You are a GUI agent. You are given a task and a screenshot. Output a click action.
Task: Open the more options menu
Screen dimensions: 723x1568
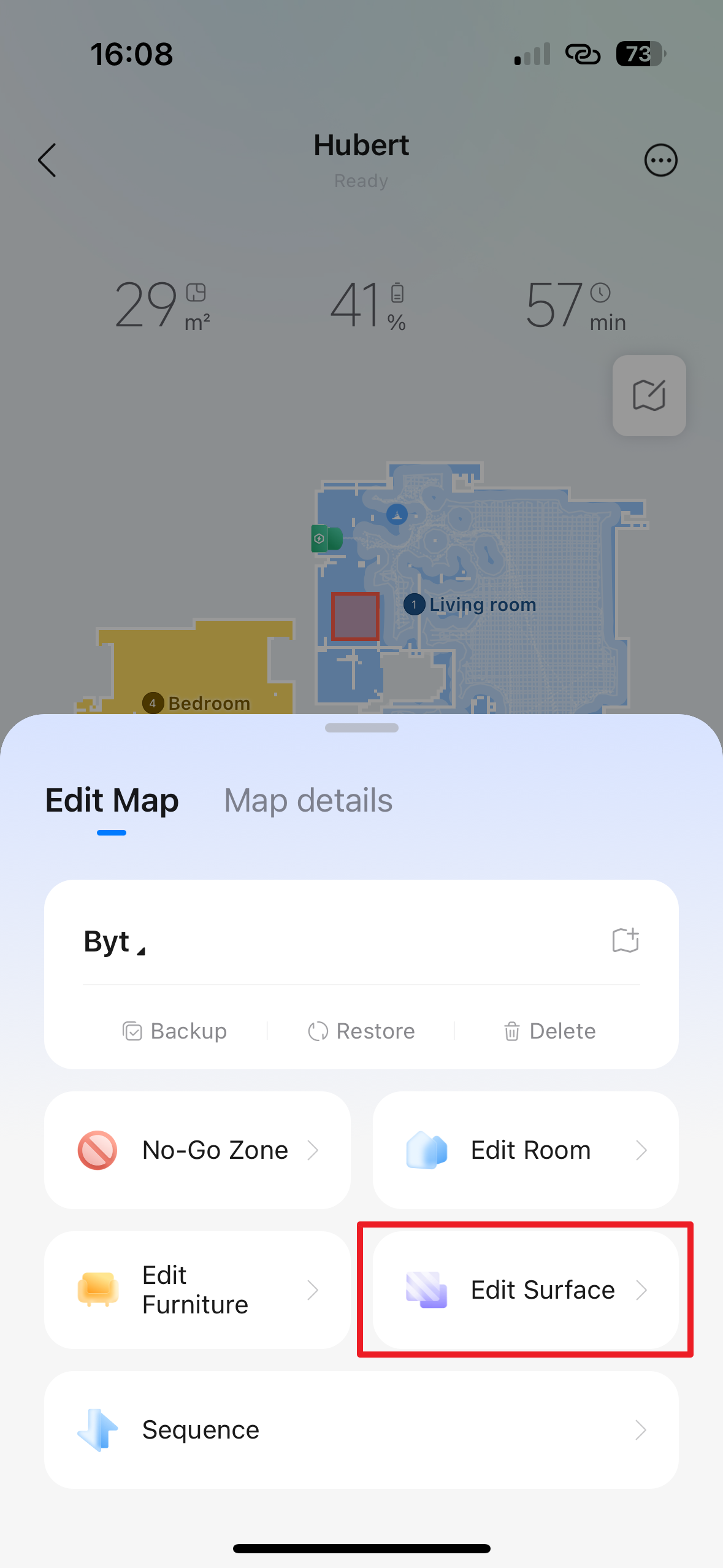660,161
